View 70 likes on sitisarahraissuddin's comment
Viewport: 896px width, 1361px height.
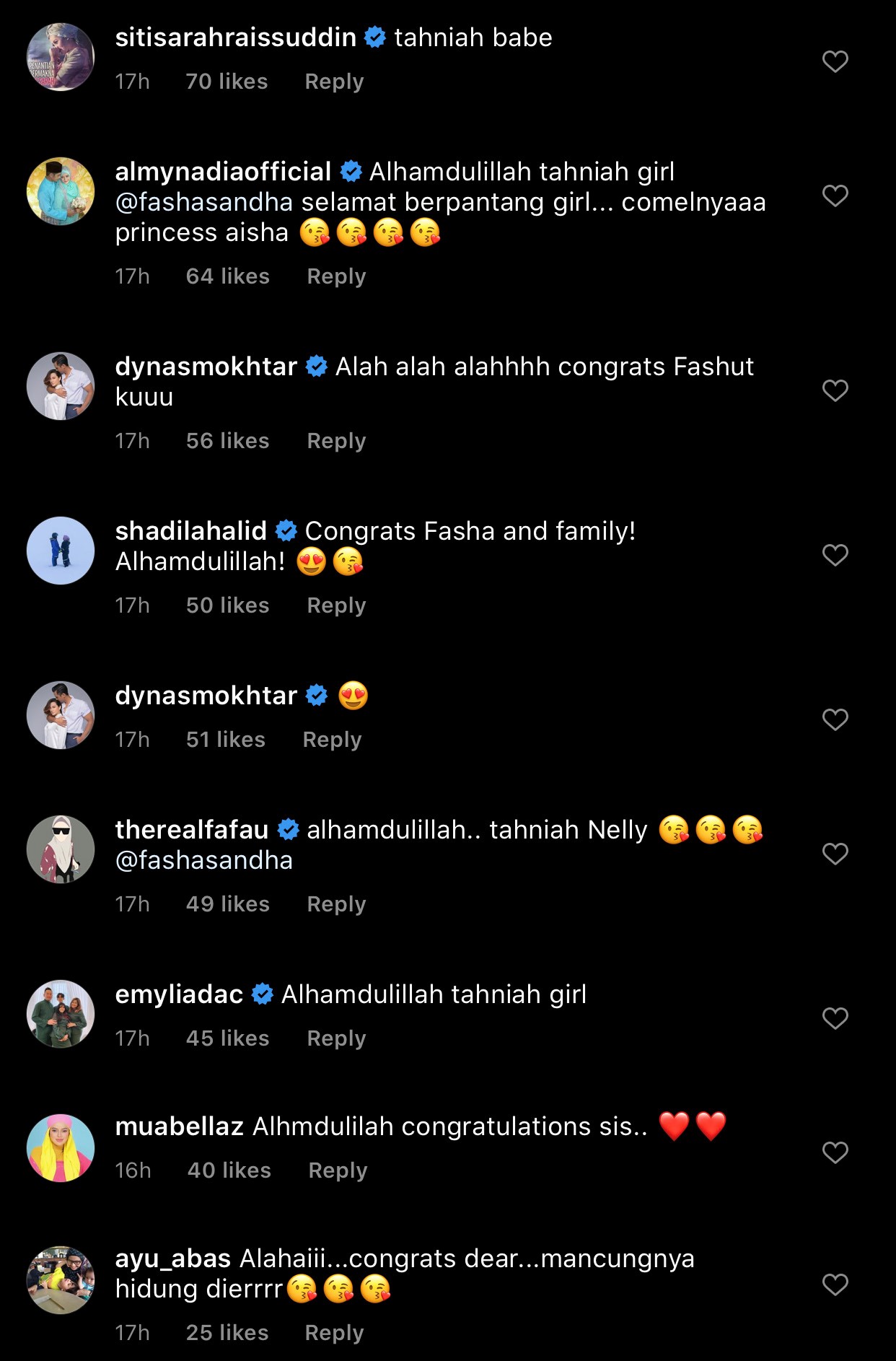(x=227, y=82)
